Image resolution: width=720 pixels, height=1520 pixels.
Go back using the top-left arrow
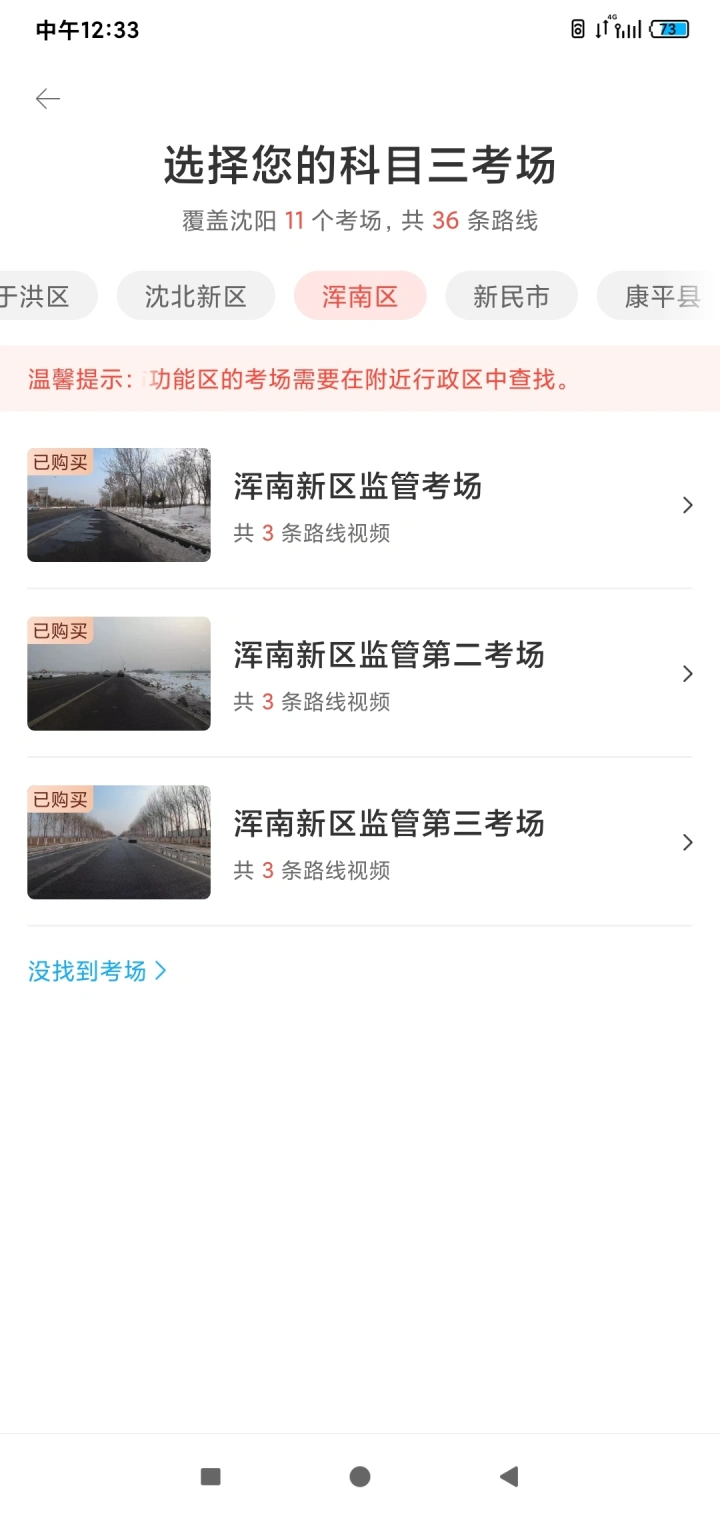click(x=48, y=98)
